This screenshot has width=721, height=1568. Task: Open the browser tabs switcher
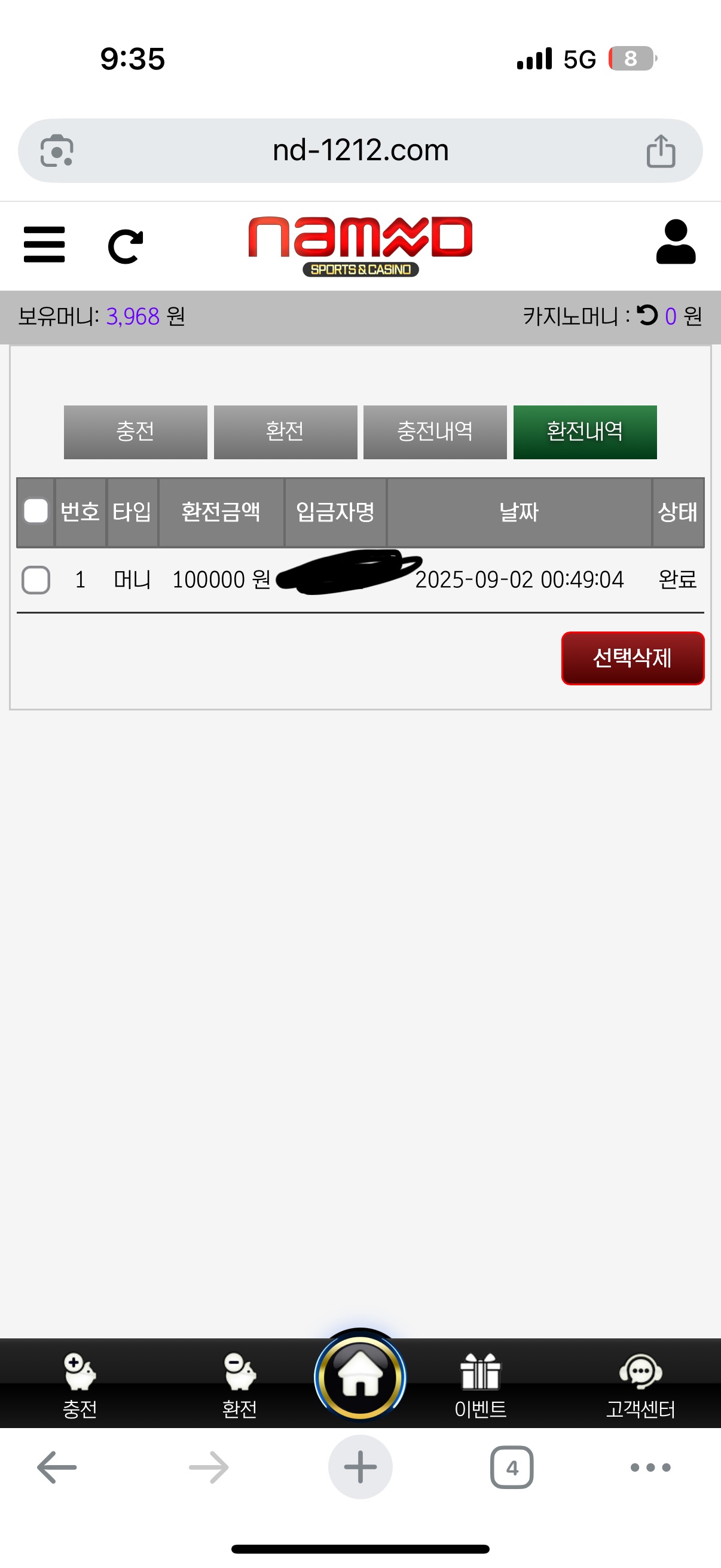click(x=512, y=1468)
